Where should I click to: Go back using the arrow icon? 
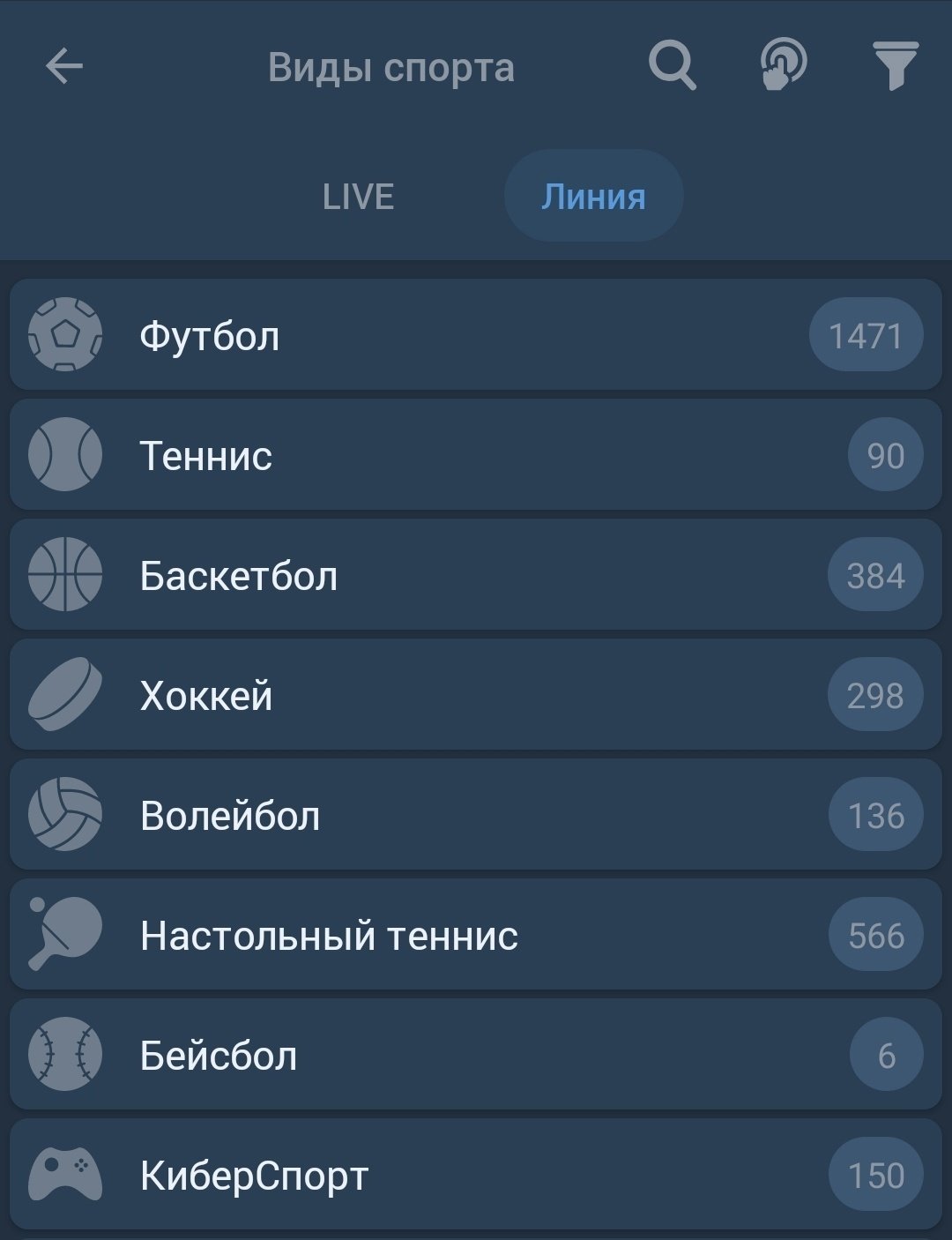pyautogui.click(x=63, y=66)
